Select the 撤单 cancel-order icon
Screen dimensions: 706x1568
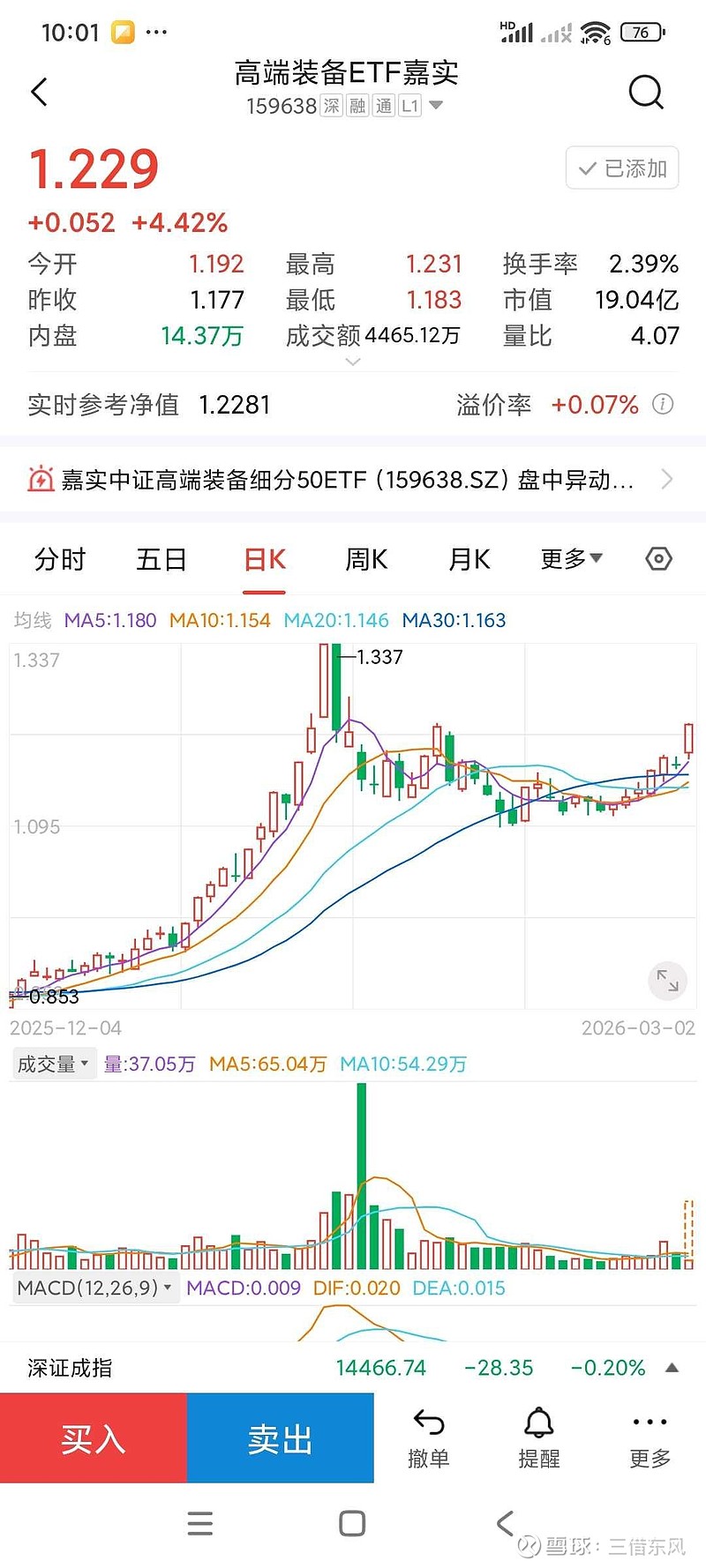pos(429,1421)
